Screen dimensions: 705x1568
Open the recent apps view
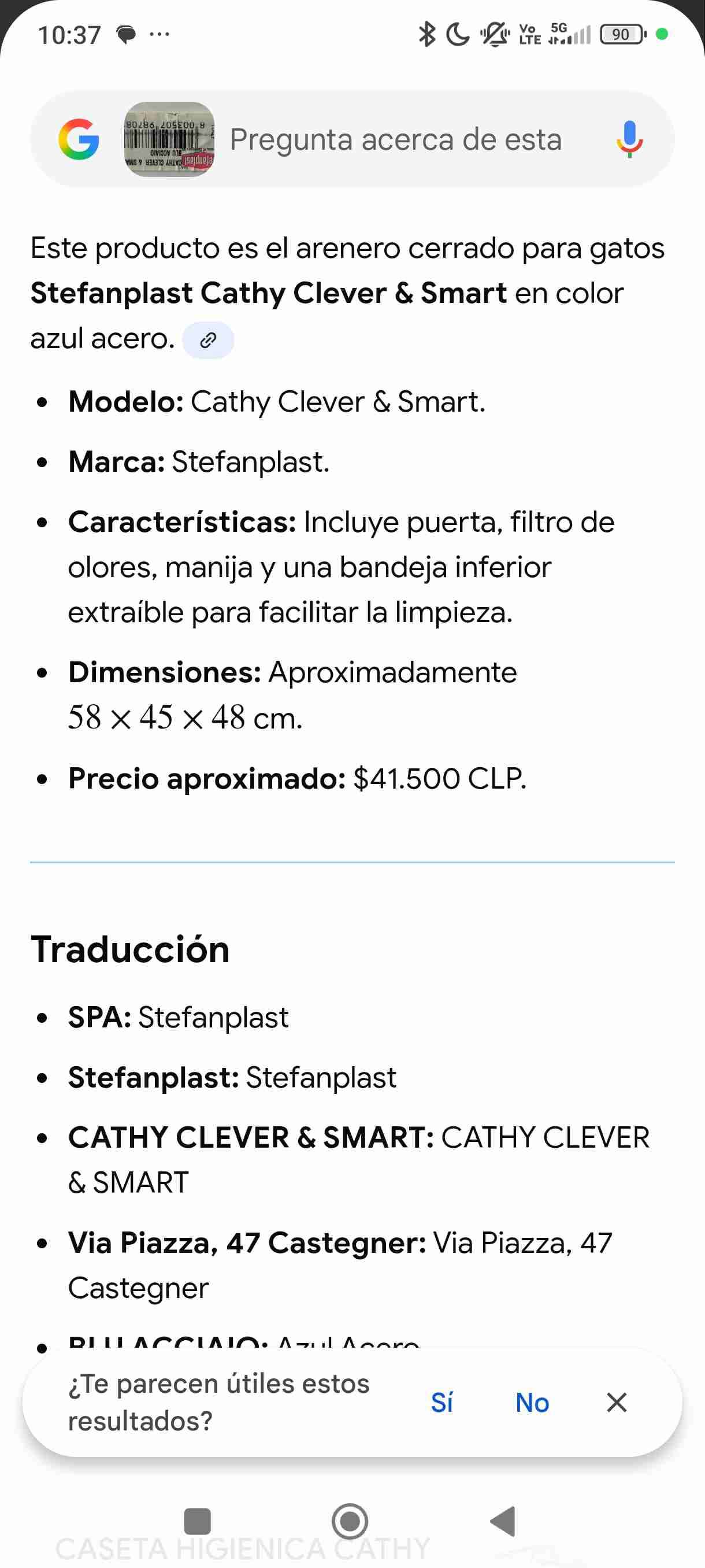[197, 1521]
